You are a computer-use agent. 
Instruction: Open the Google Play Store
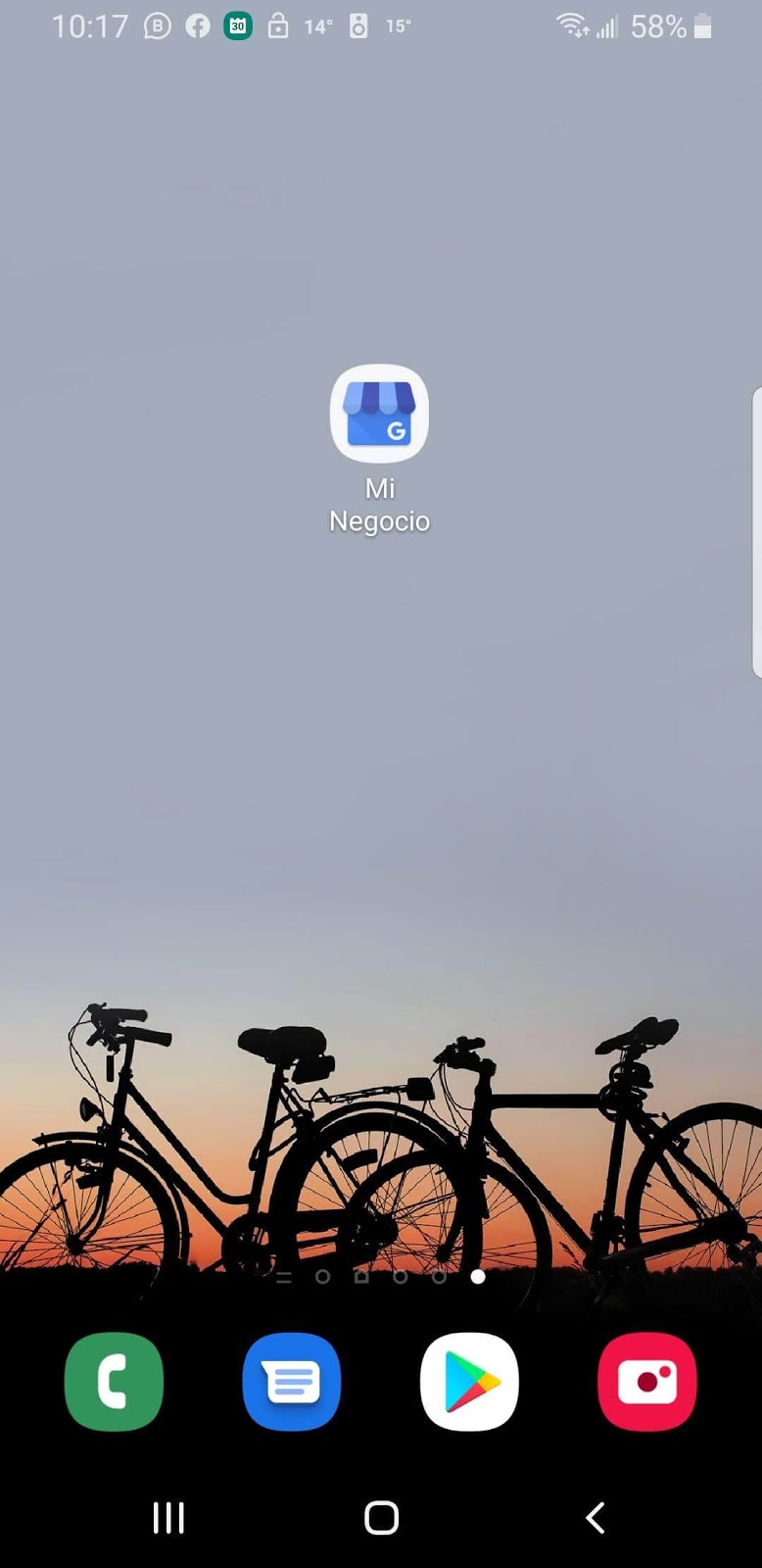point(469,1382)
